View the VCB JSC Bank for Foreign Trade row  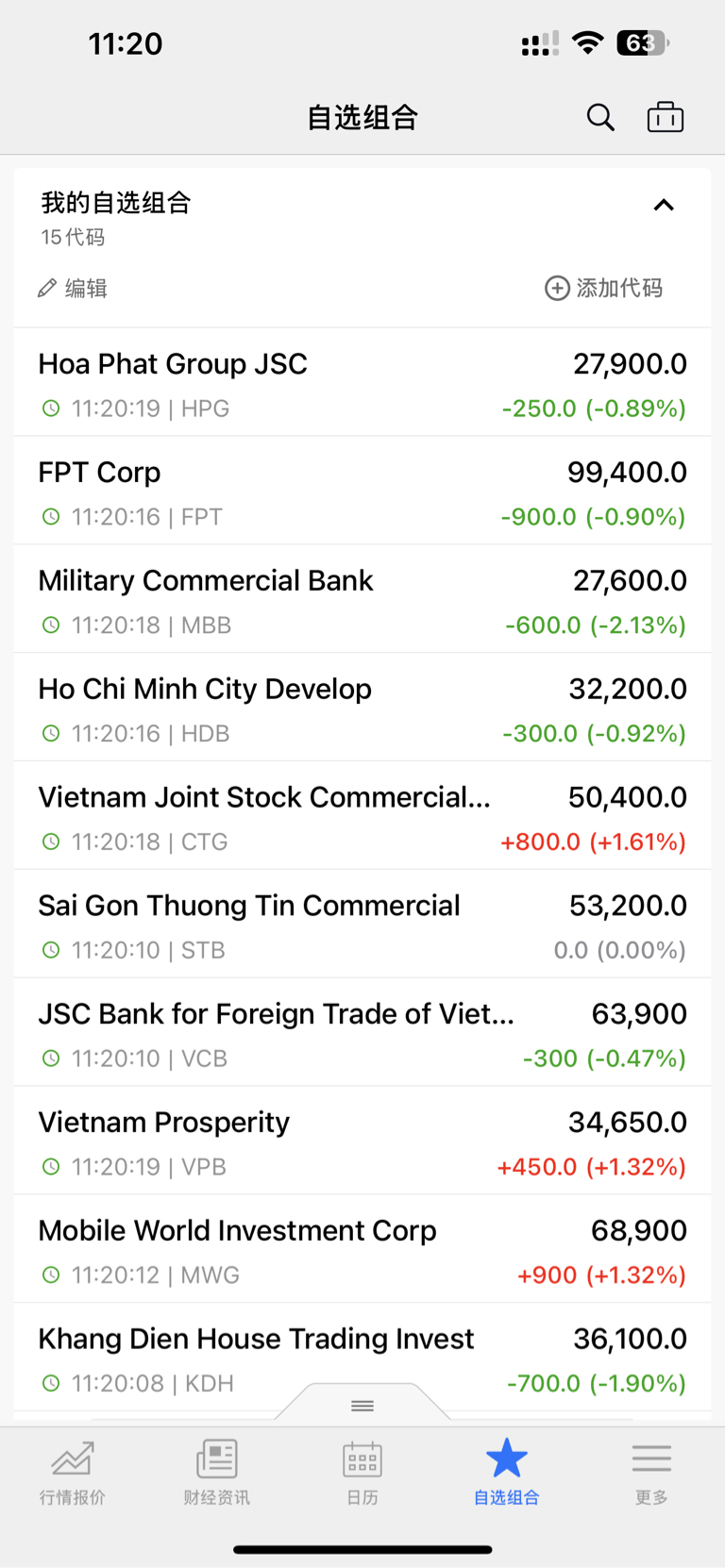[362, 1033]
